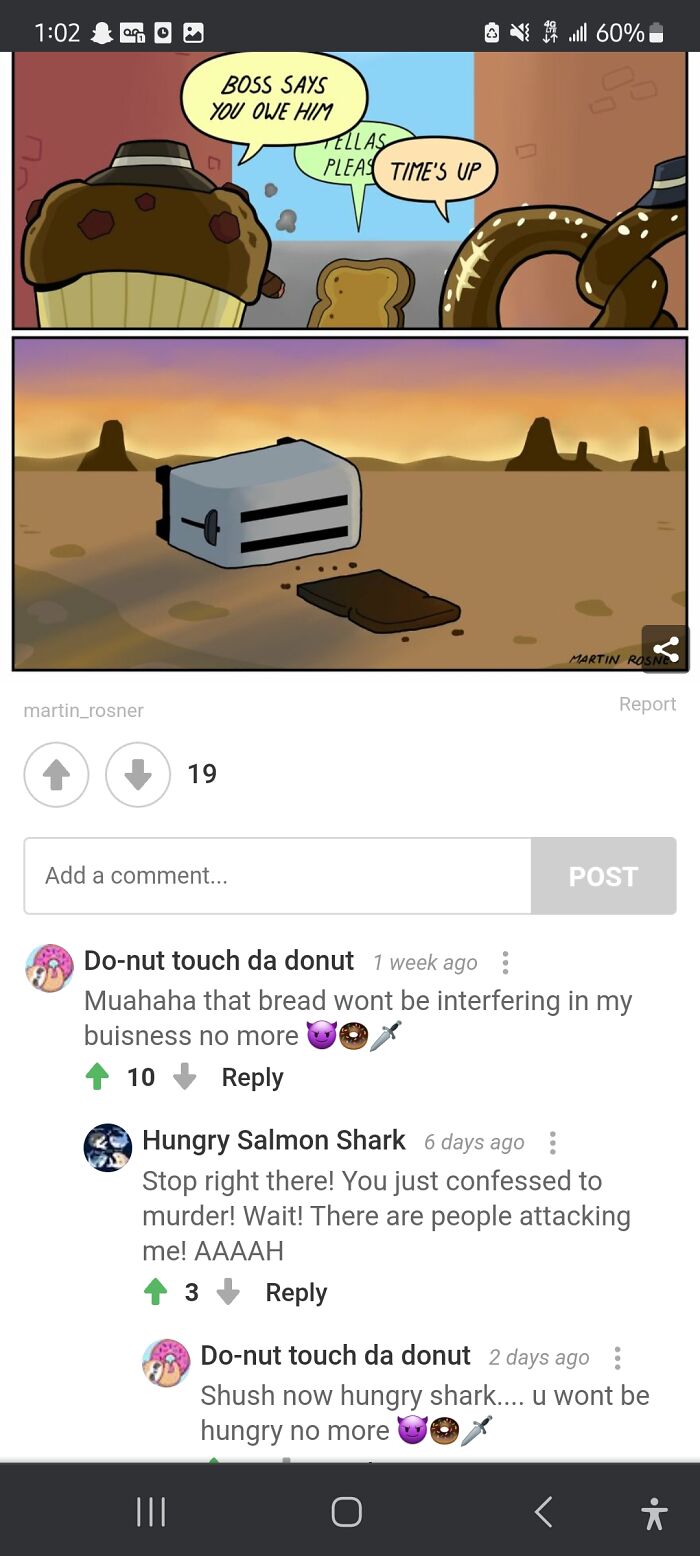The height and width of the screenshot is (1556, 700).
Task: Go back with the system back button
Action: click(543, 1512)
